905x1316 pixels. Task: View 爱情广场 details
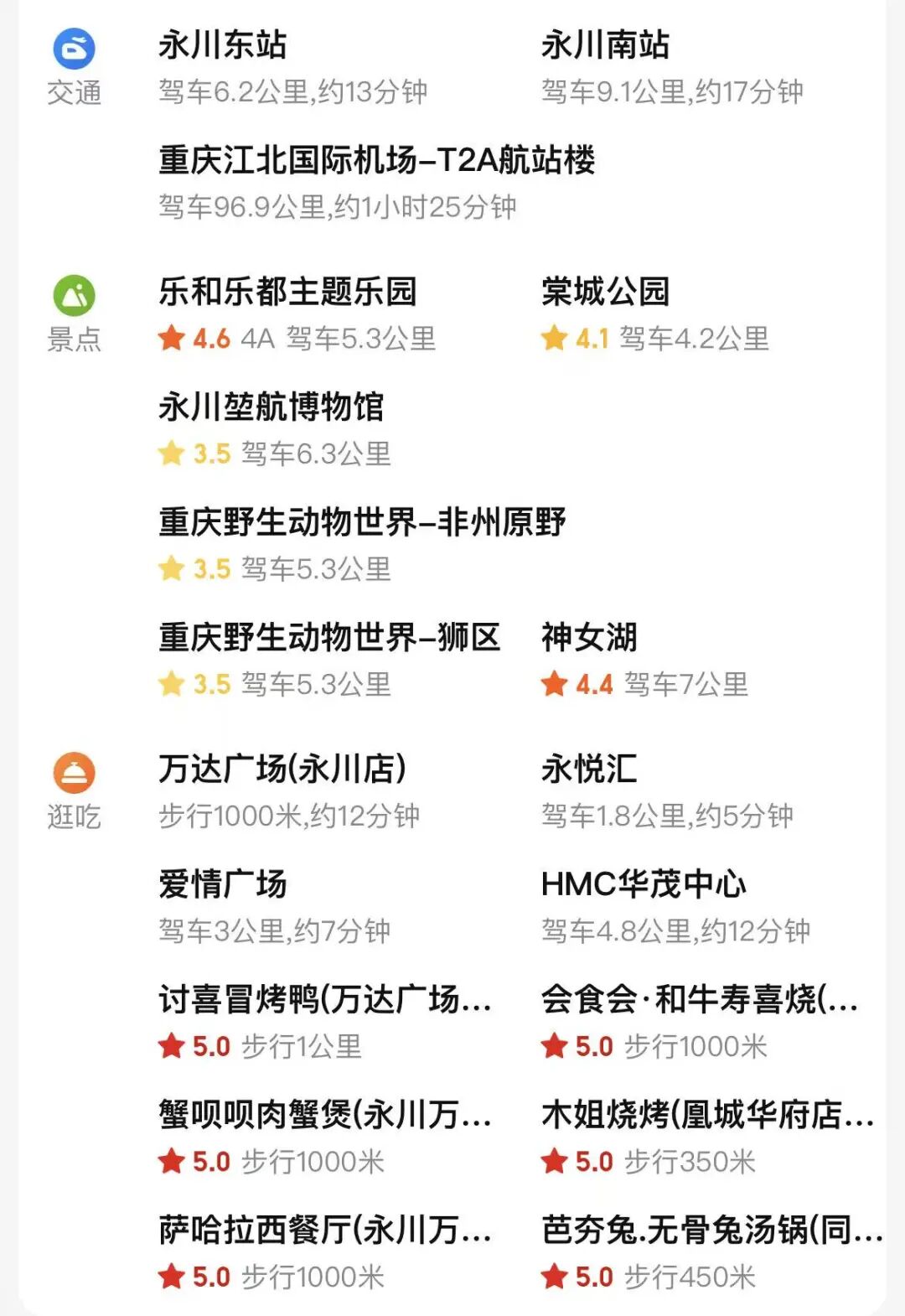coord(223,884)
